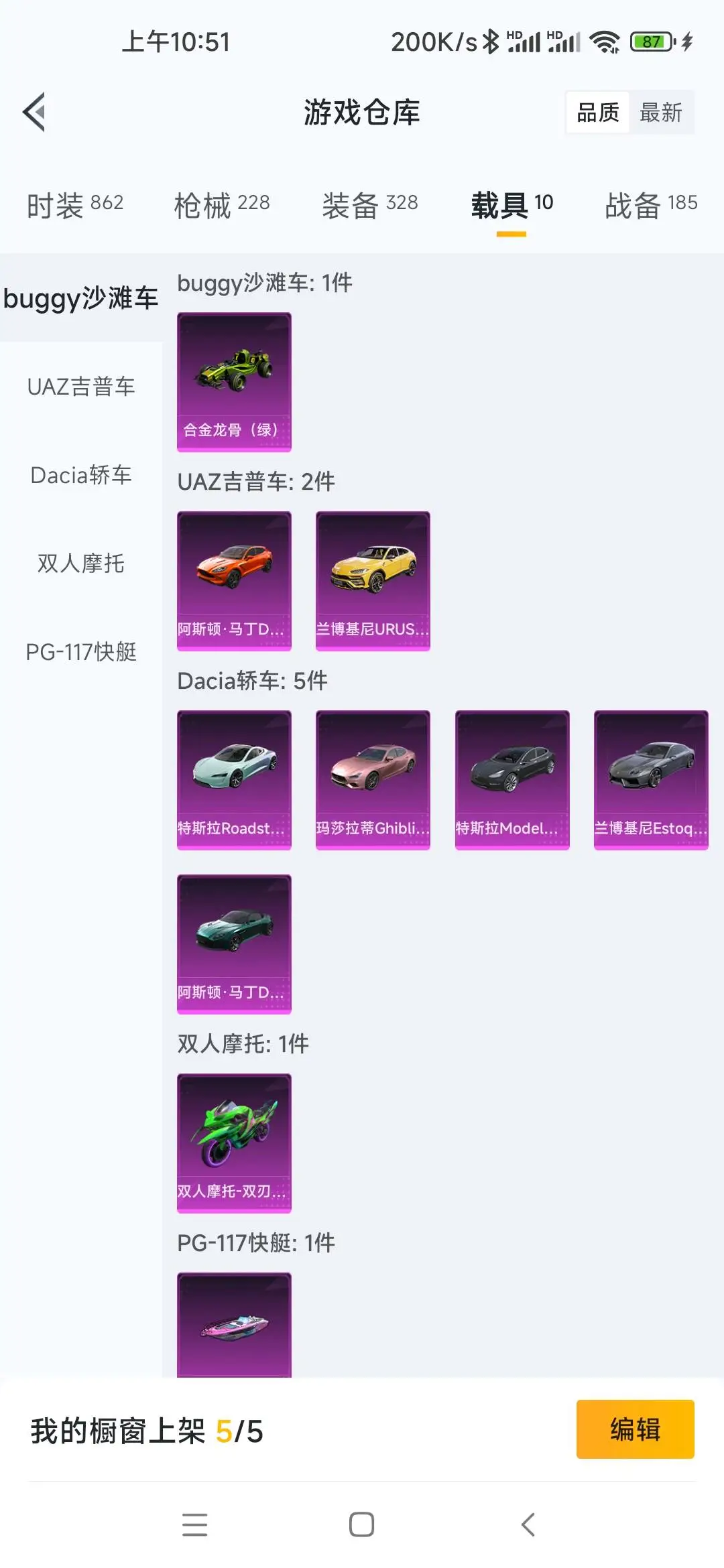Open the 兰博基尼Estoque vehicle card
This screenshot has width=724, height=1568.
click(651, 780)
